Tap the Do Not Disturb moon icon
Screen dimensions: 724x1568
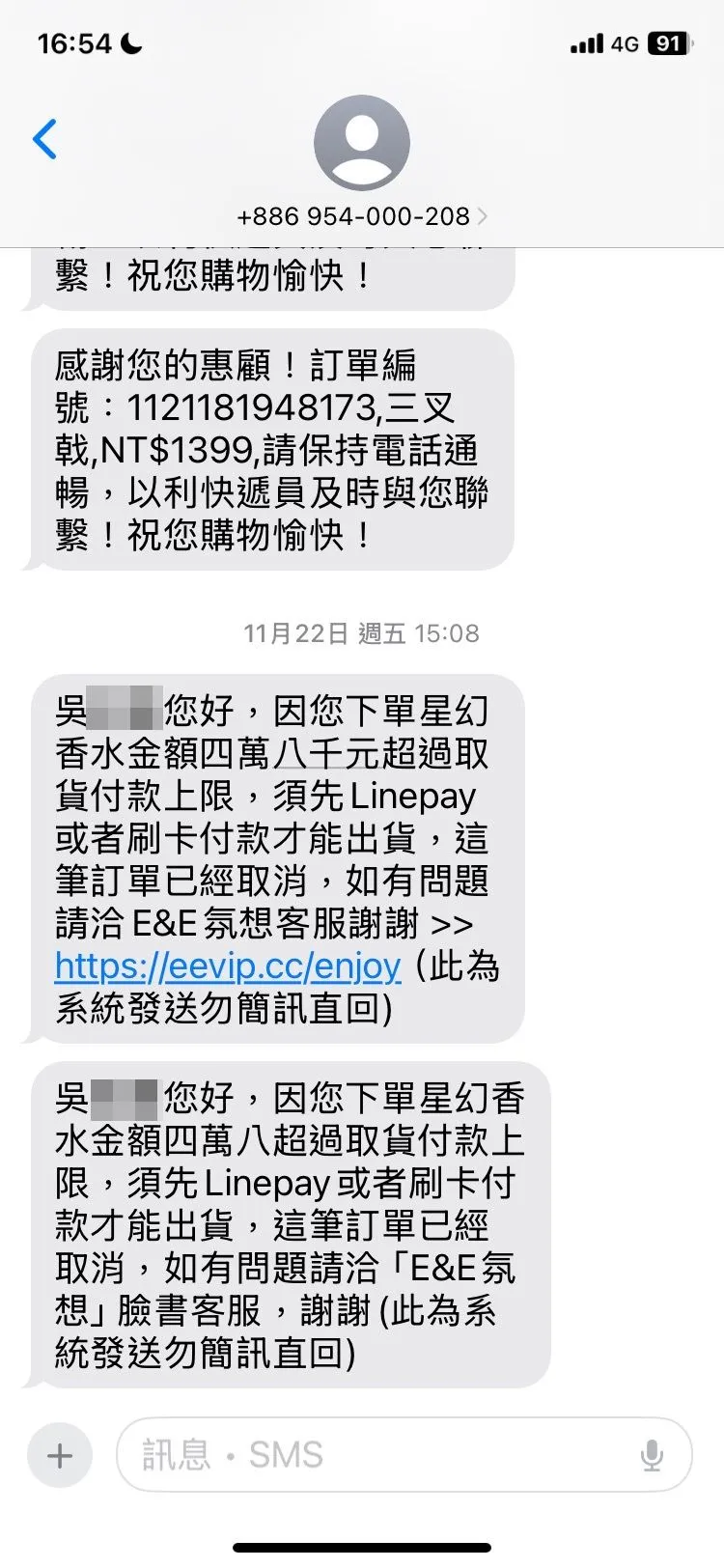point(133,41)
